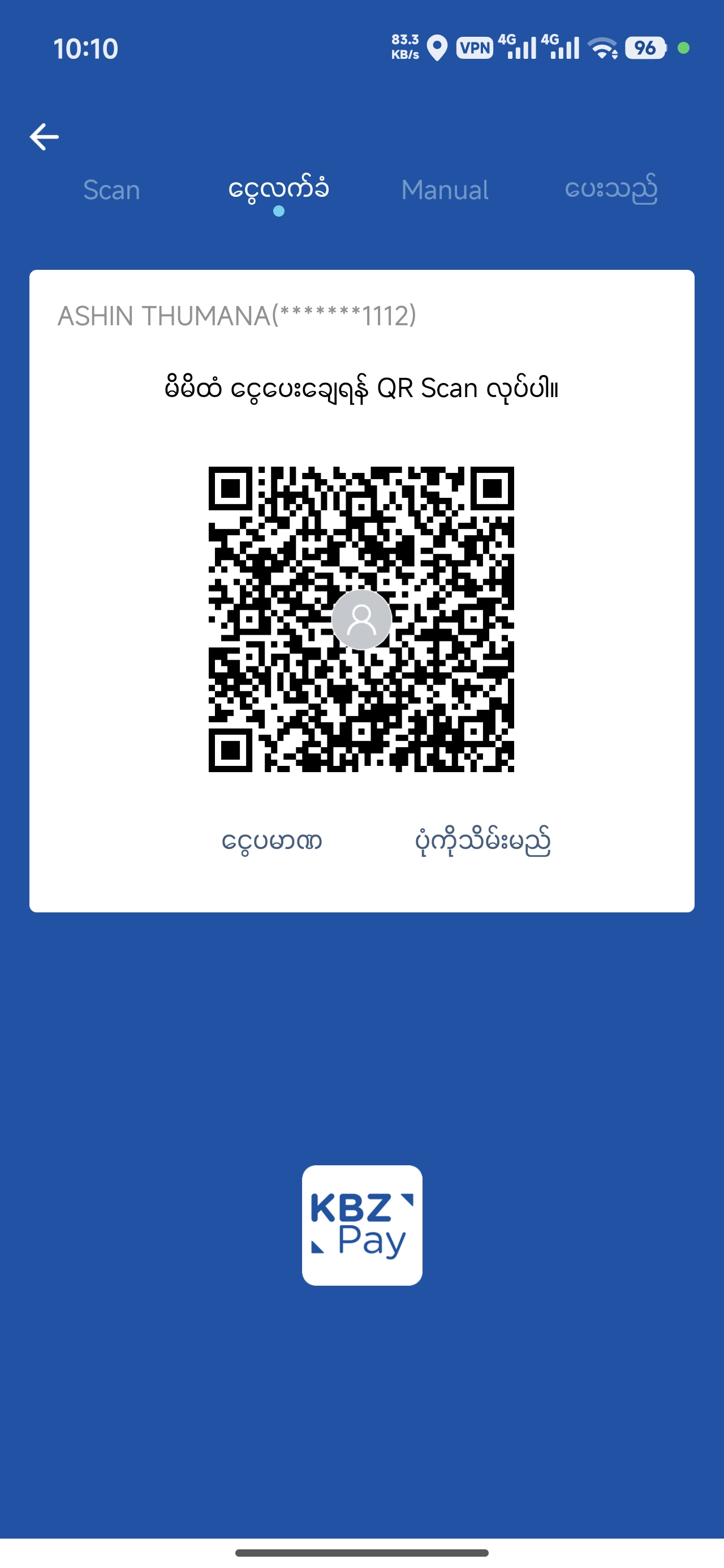
Task: Save the QR image with ပုံကိုသိမ်းမည်
Action: (482, 841)
